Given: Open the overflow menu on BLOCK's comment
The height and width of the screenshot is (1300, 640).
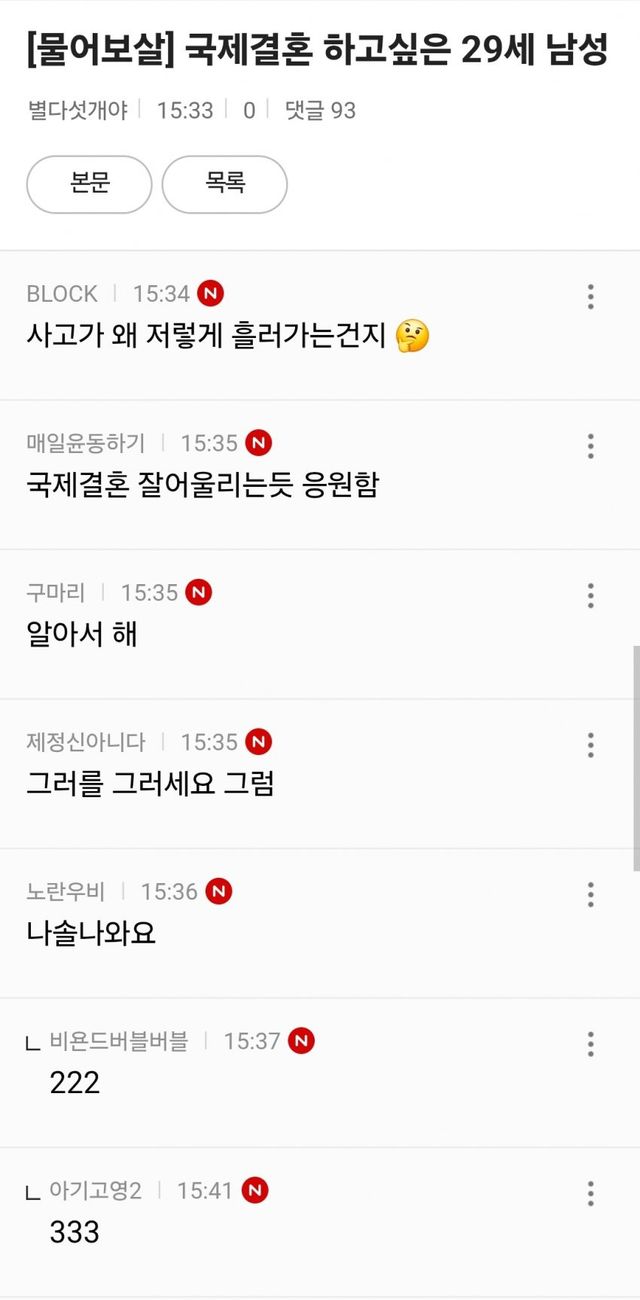Looking at the screenshot, I should click(591, 296).
